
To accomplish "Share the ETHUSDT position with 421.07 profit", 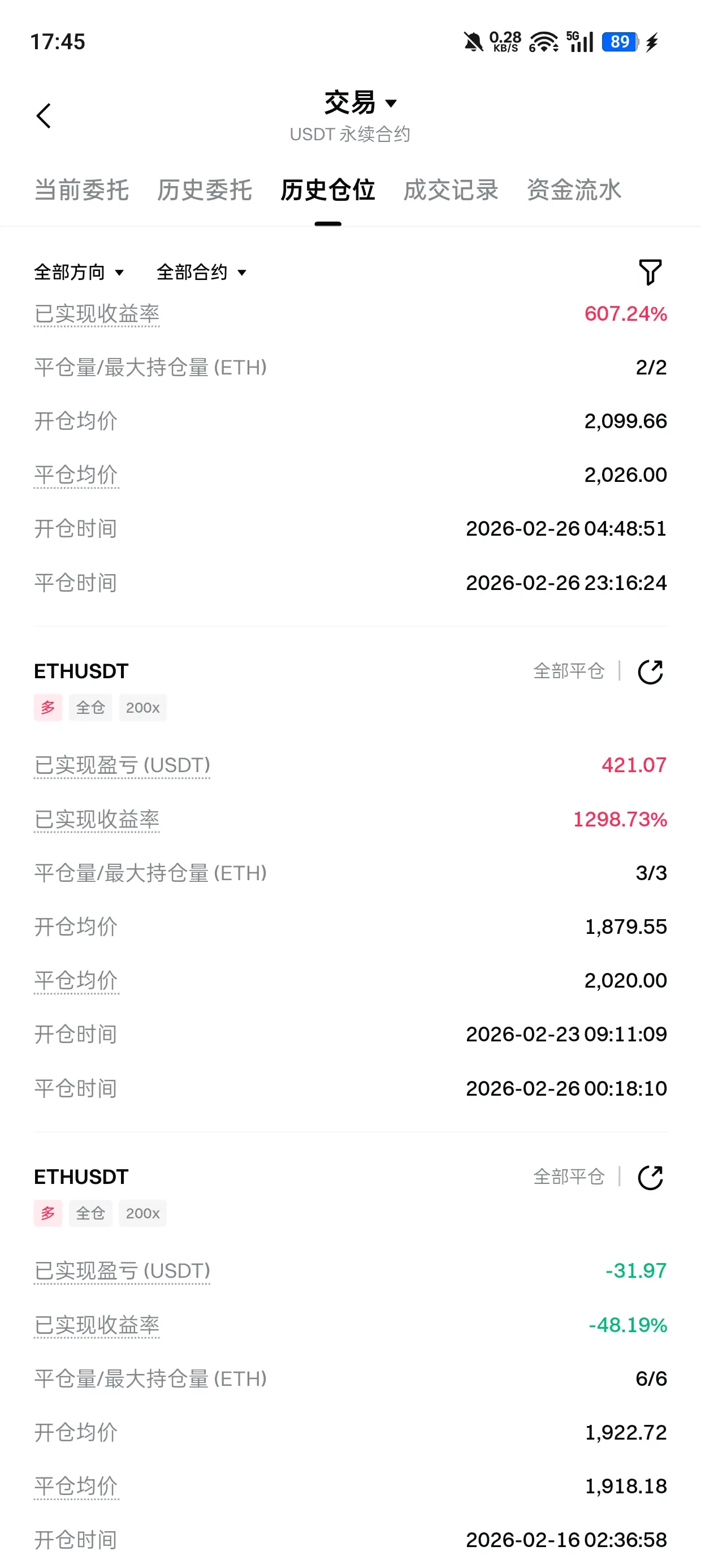I will coord(650,672).
